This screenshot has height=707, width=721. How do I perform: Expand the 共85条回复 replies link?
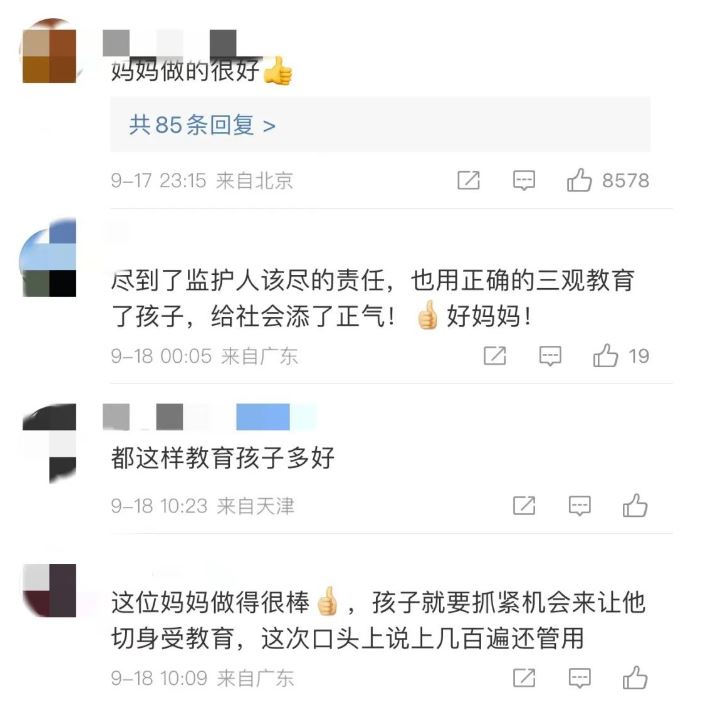coord(202,125)
